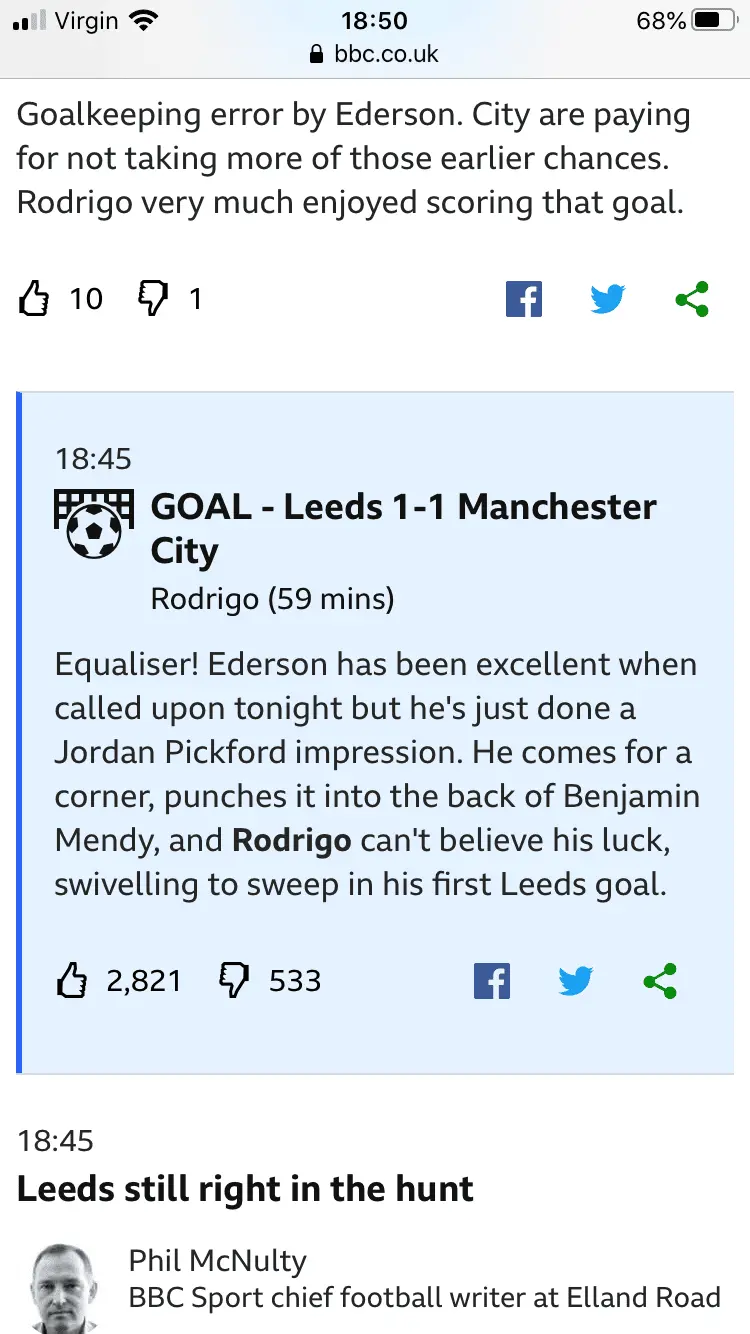Thumbs up the Goalkeeping error post

coord(35,299)
